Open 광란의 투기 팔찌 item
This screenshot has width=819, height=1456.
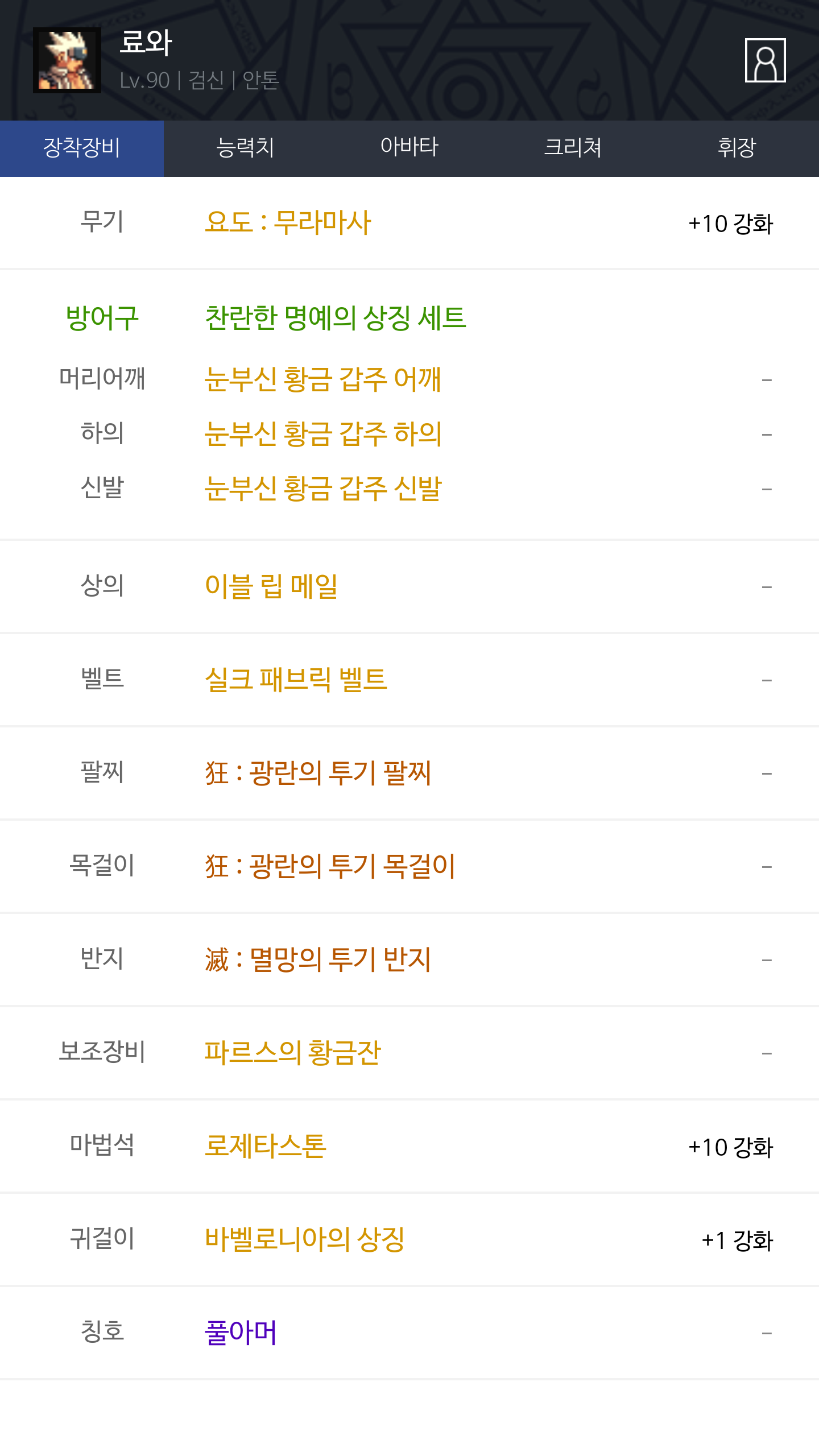coord(318,773)
